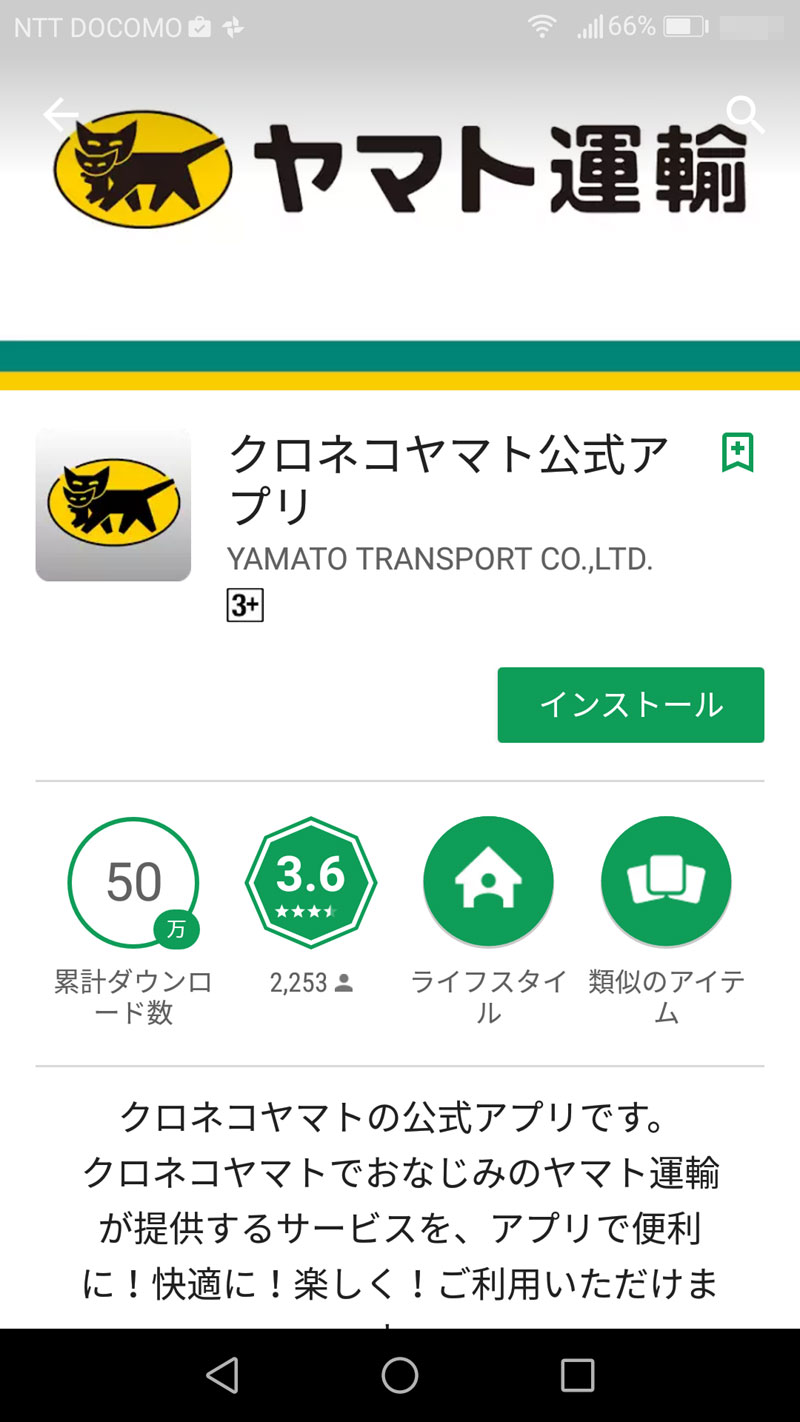This screenshot has width=800, height=1422.
Task: Open the 3.6 star rating reviews
Action: 311,882
